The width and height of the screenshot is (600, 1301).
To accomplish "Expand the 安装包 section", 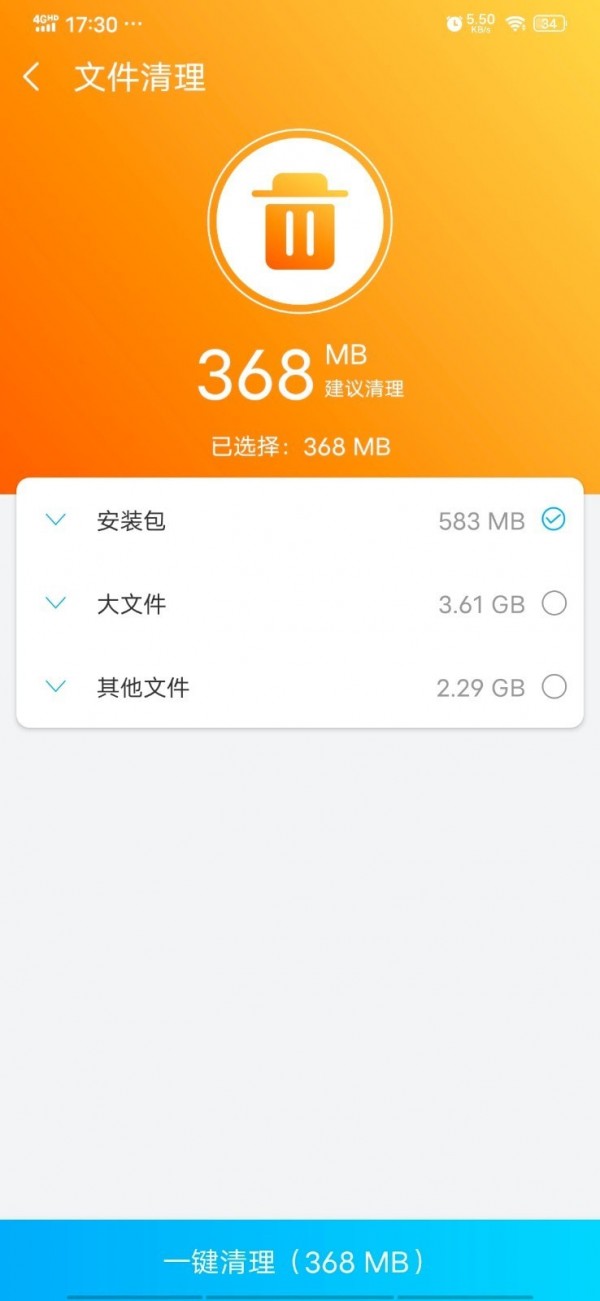I will point(56,520).
